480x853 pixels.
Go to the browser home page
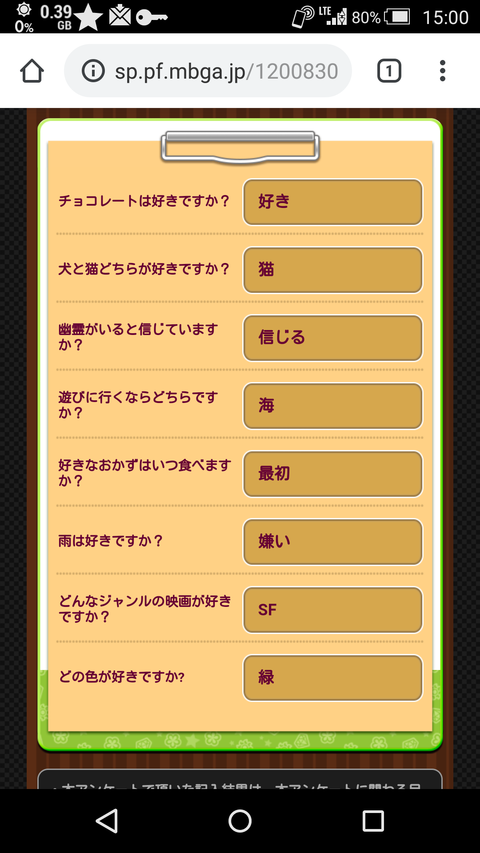coord(32,71)
